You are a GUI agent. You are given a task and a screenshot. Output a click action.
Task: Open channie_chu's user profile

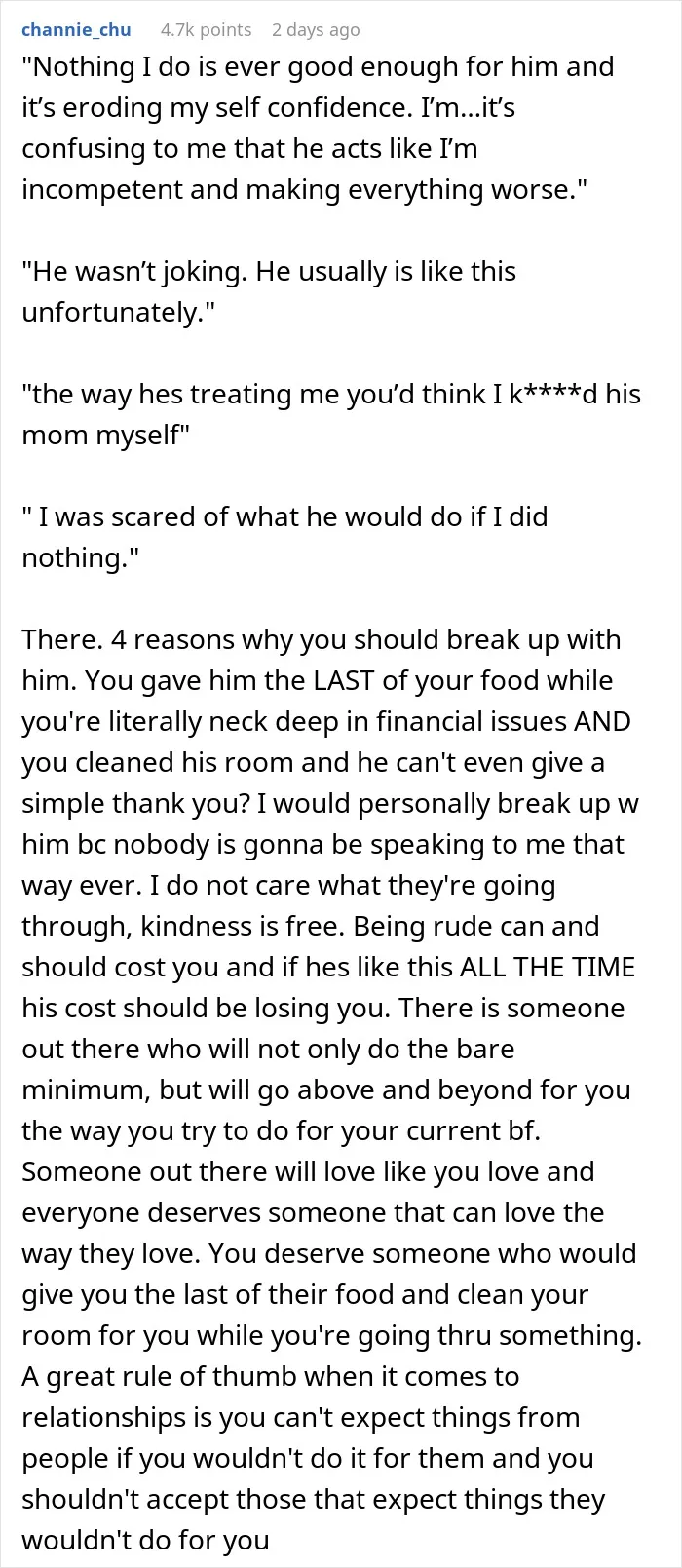click(76, 30)
